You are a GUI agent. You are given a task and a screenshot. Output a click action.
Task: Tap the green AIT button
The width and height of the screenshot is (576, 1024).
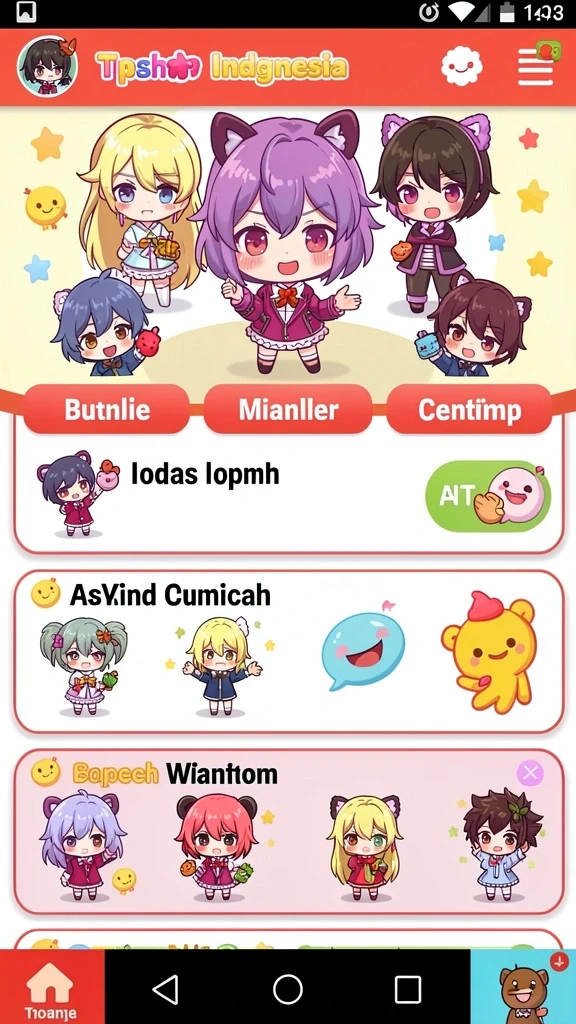(x=488, y=496)
